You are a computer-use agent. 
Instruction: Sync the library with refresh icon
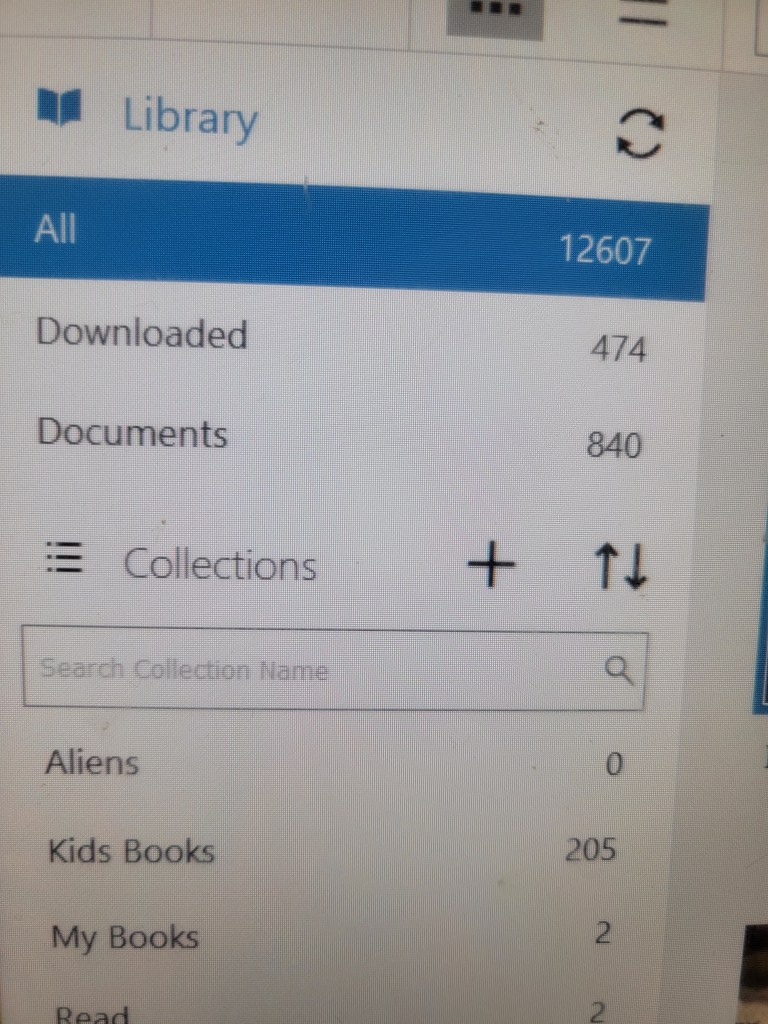pos(639,134)
